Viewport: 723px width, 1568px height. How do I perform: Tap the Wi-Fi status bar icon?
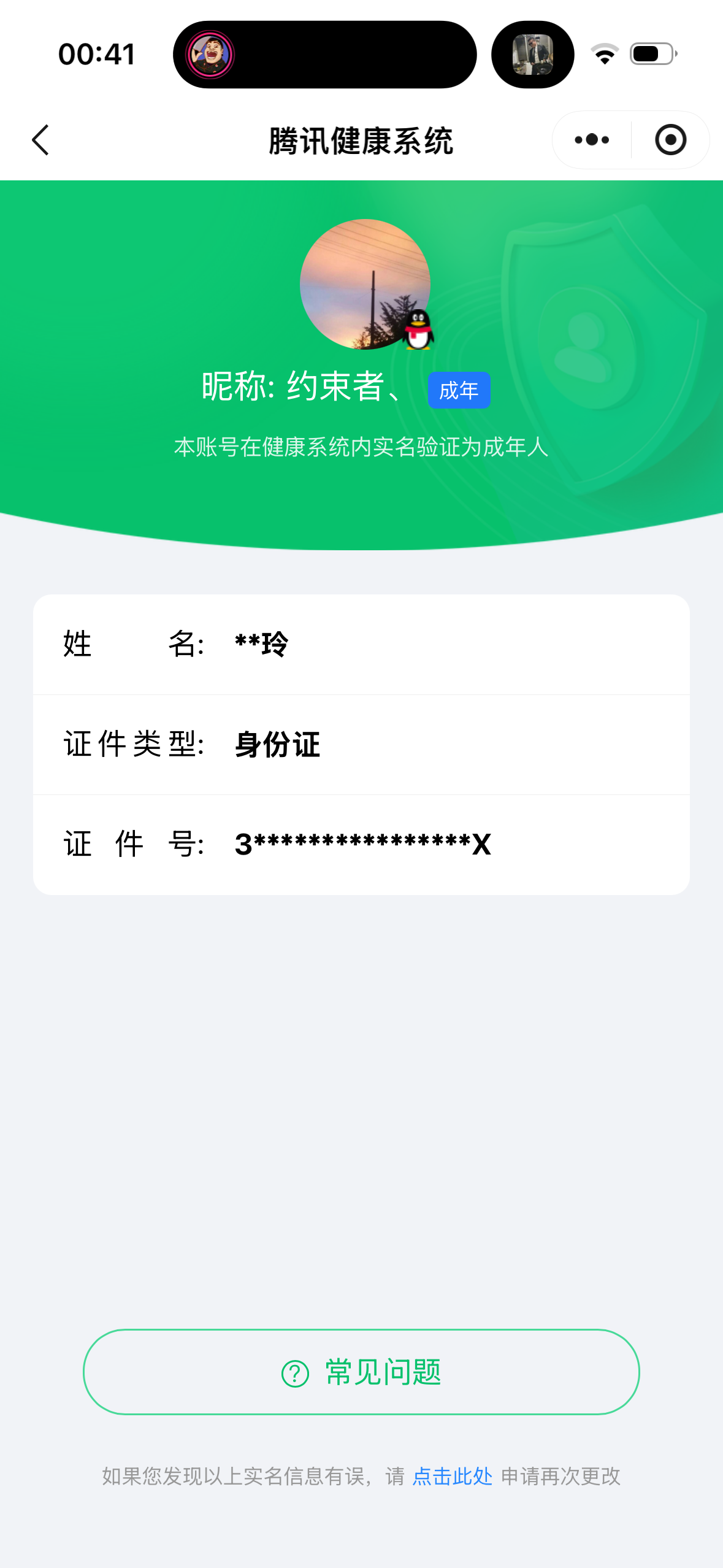(604, 54)
